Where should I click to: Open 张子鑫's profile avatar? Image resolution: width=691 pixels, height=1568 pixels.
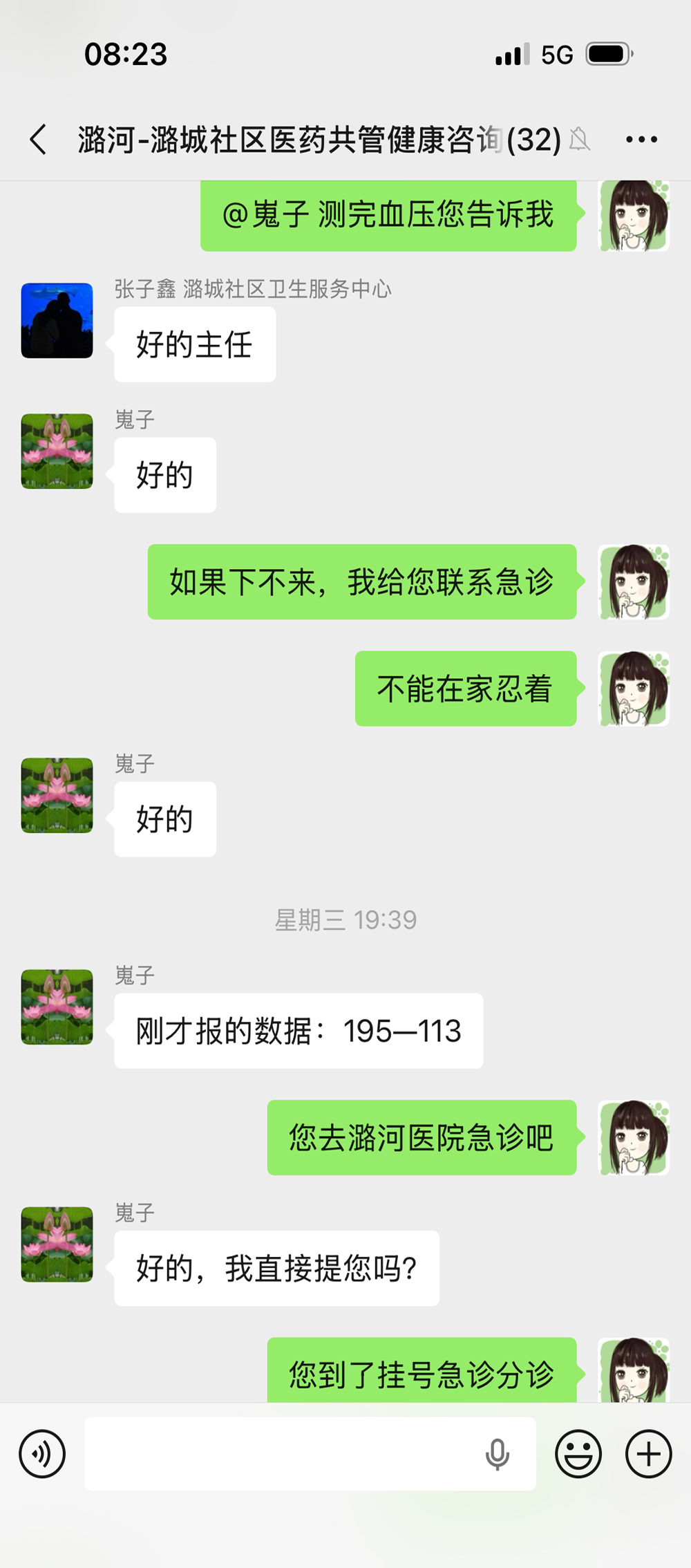[x=57, y=321]
